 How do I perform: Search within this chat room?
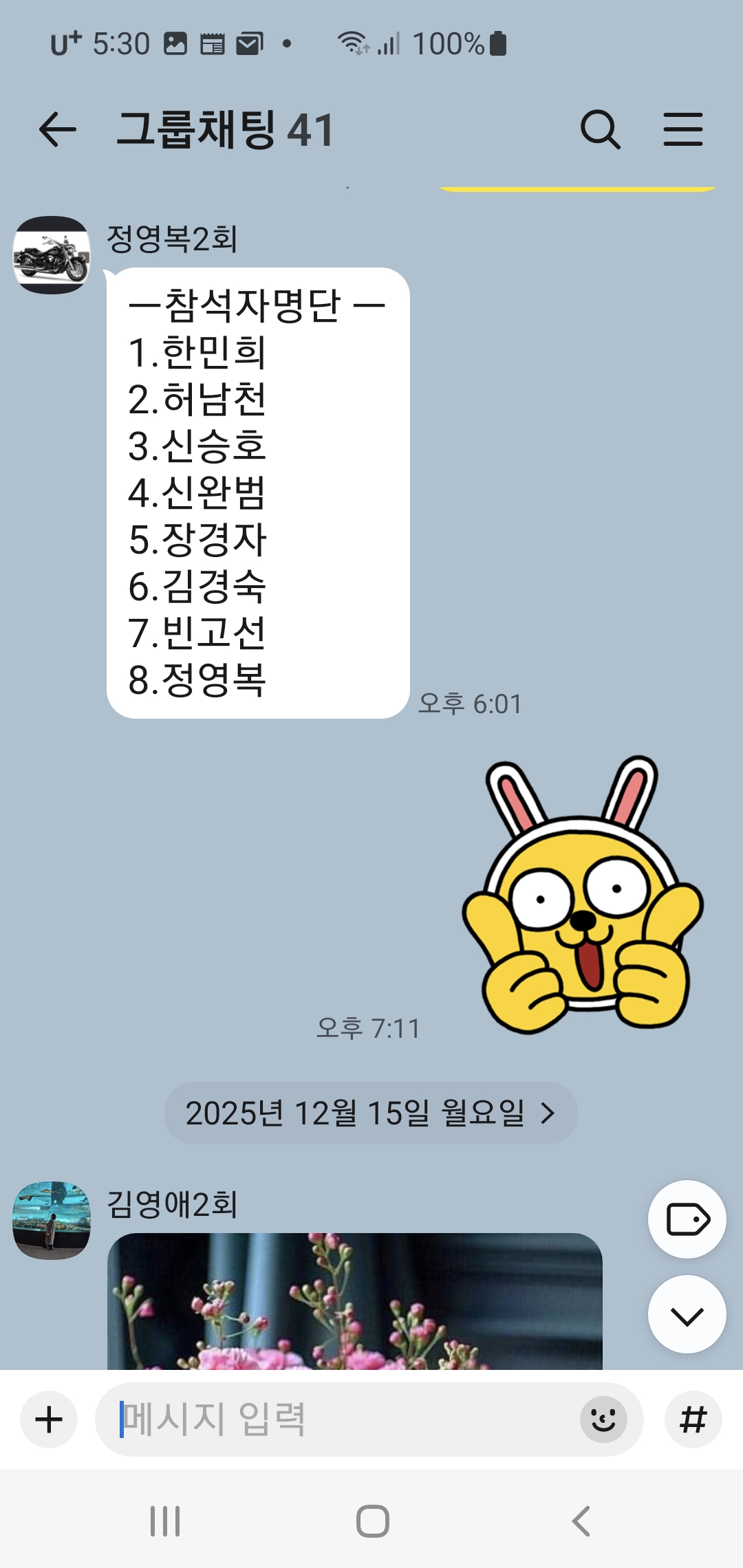(x=600, y=130)
